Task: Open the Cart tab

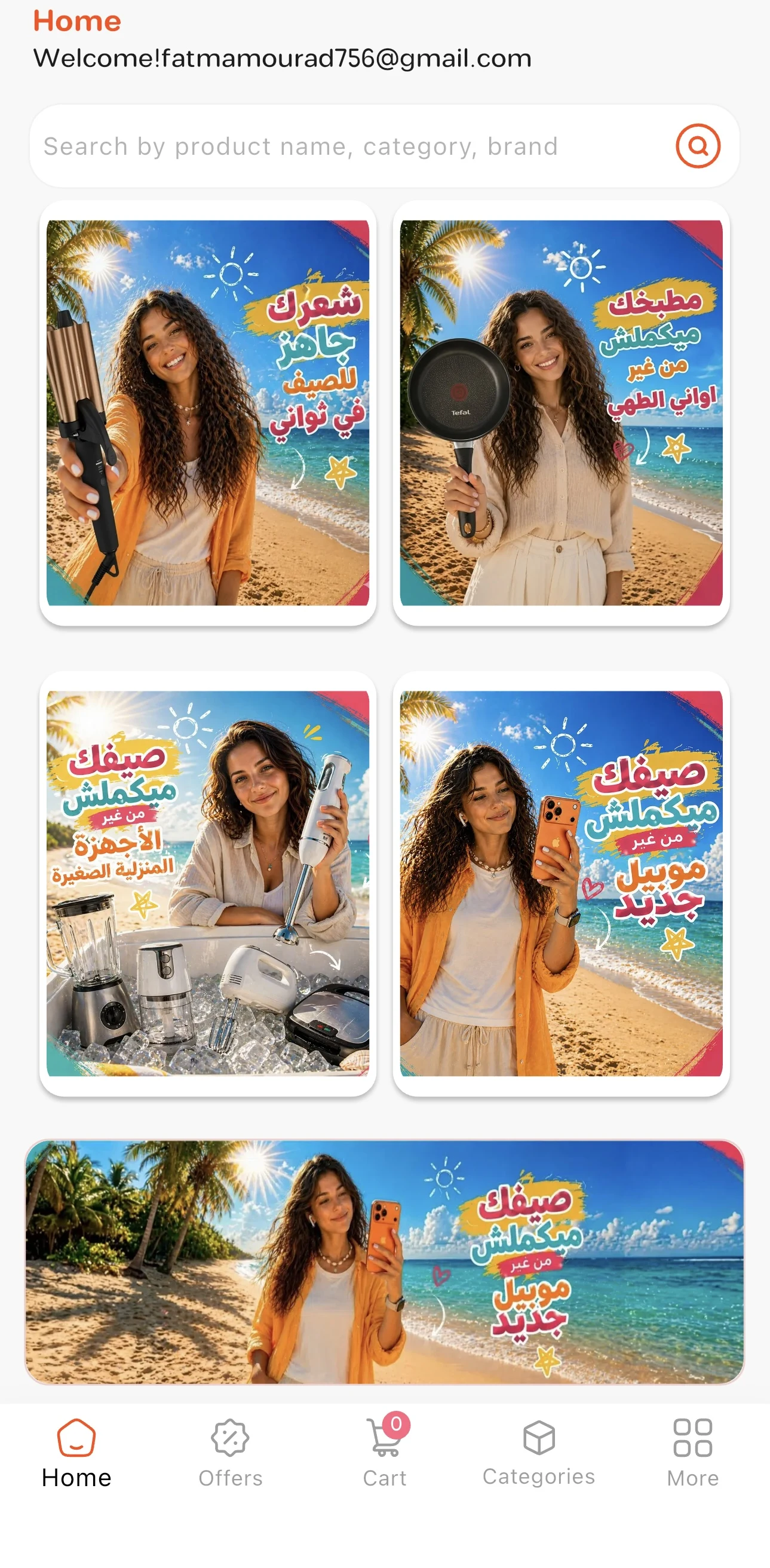Action: click(x=385, y=1454)
